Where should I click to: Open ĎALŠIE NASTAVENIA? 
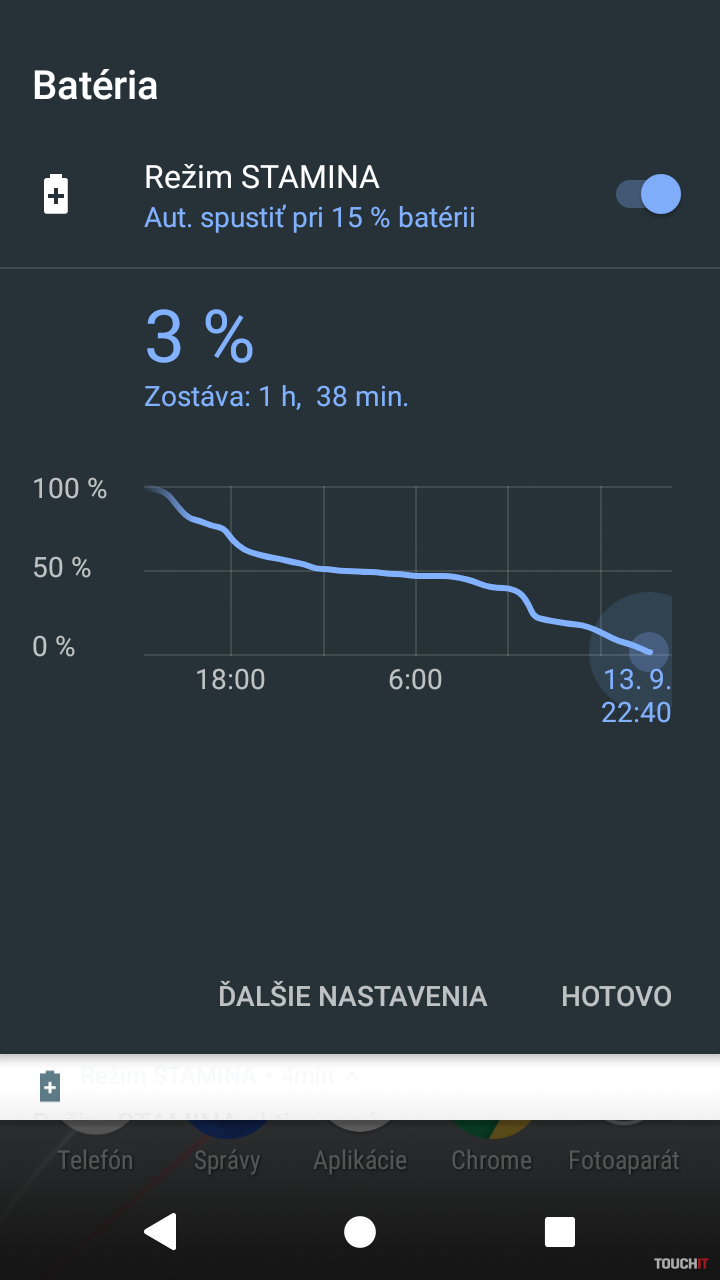(352, 996)
